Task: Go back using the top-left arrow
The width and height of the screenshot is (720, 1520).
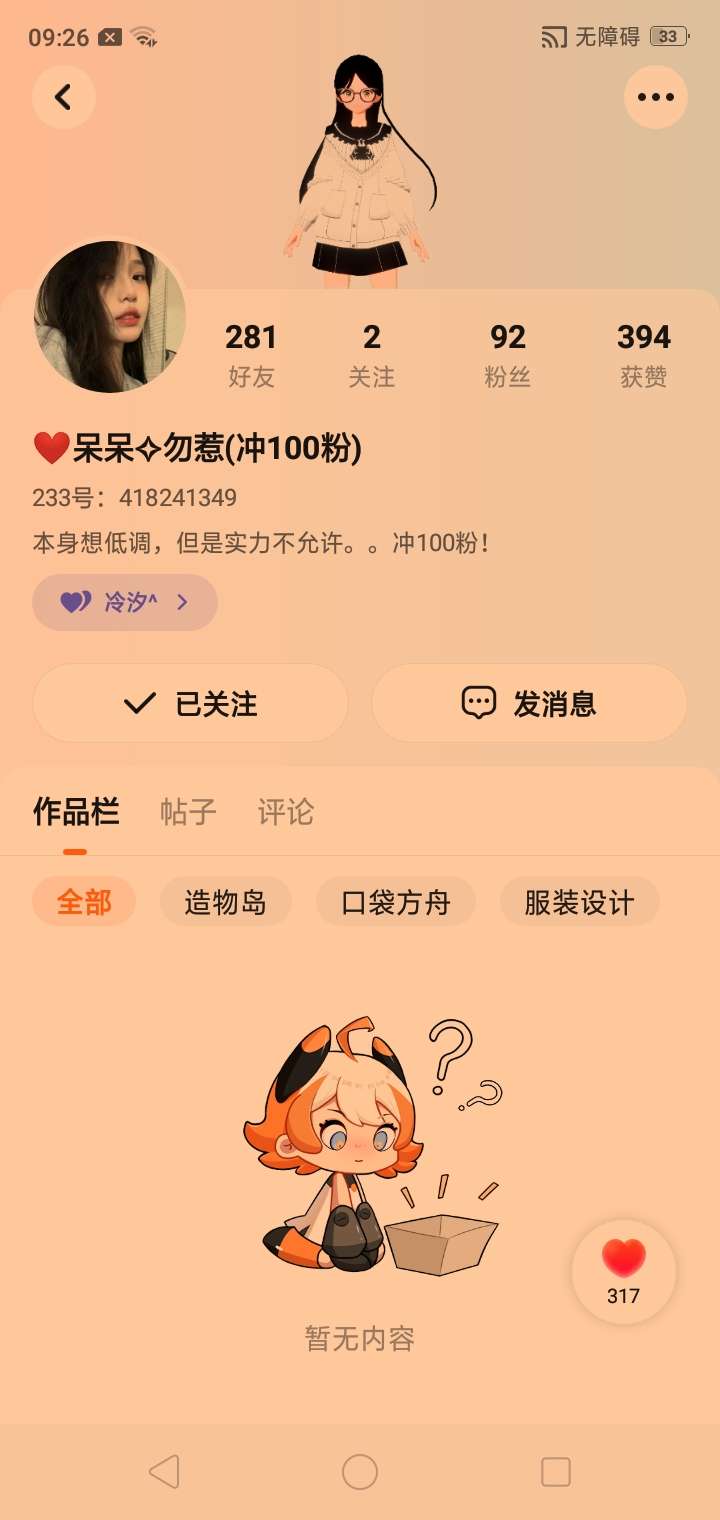Action: click(x=63, y=97)
